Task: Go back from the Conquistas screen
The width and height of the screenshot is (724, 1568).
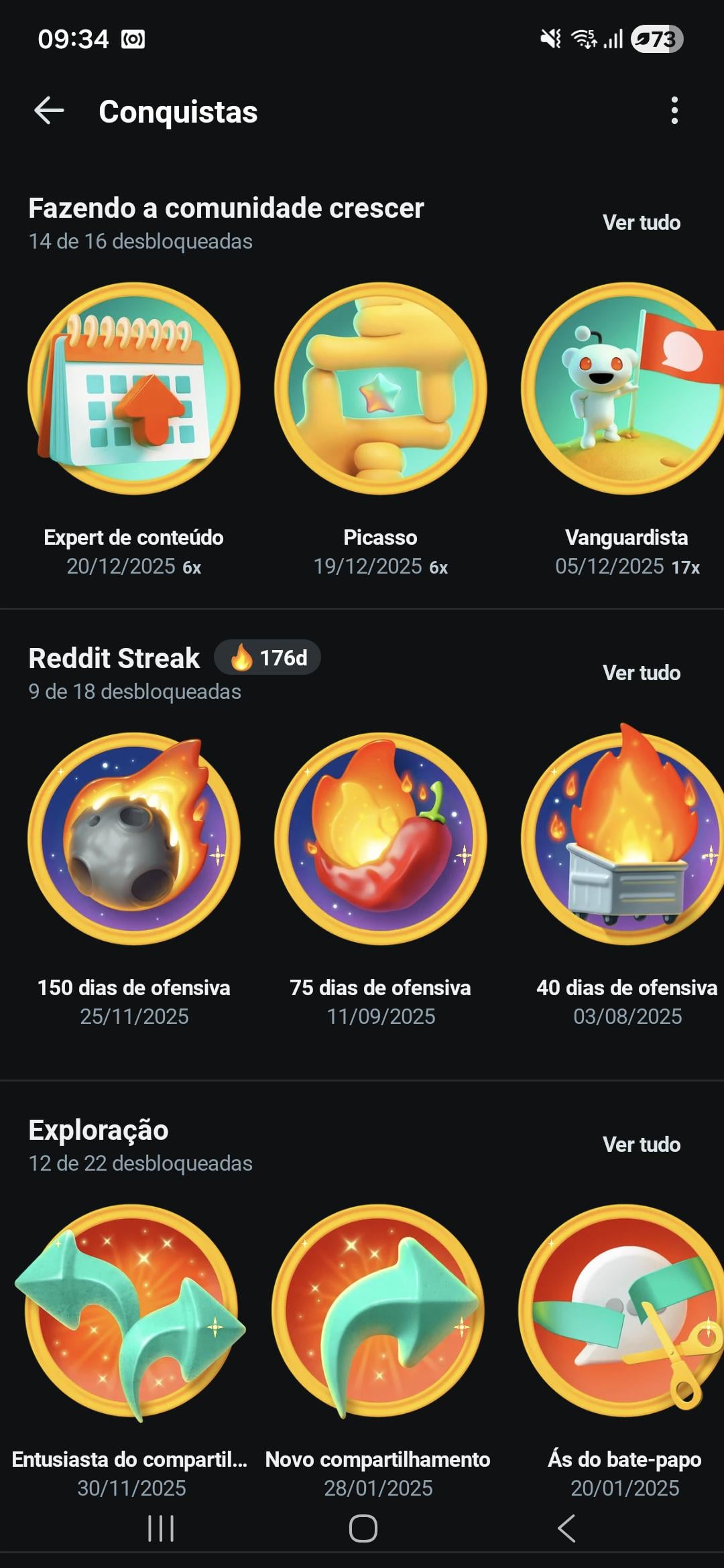Action: [x=49, y=111]
